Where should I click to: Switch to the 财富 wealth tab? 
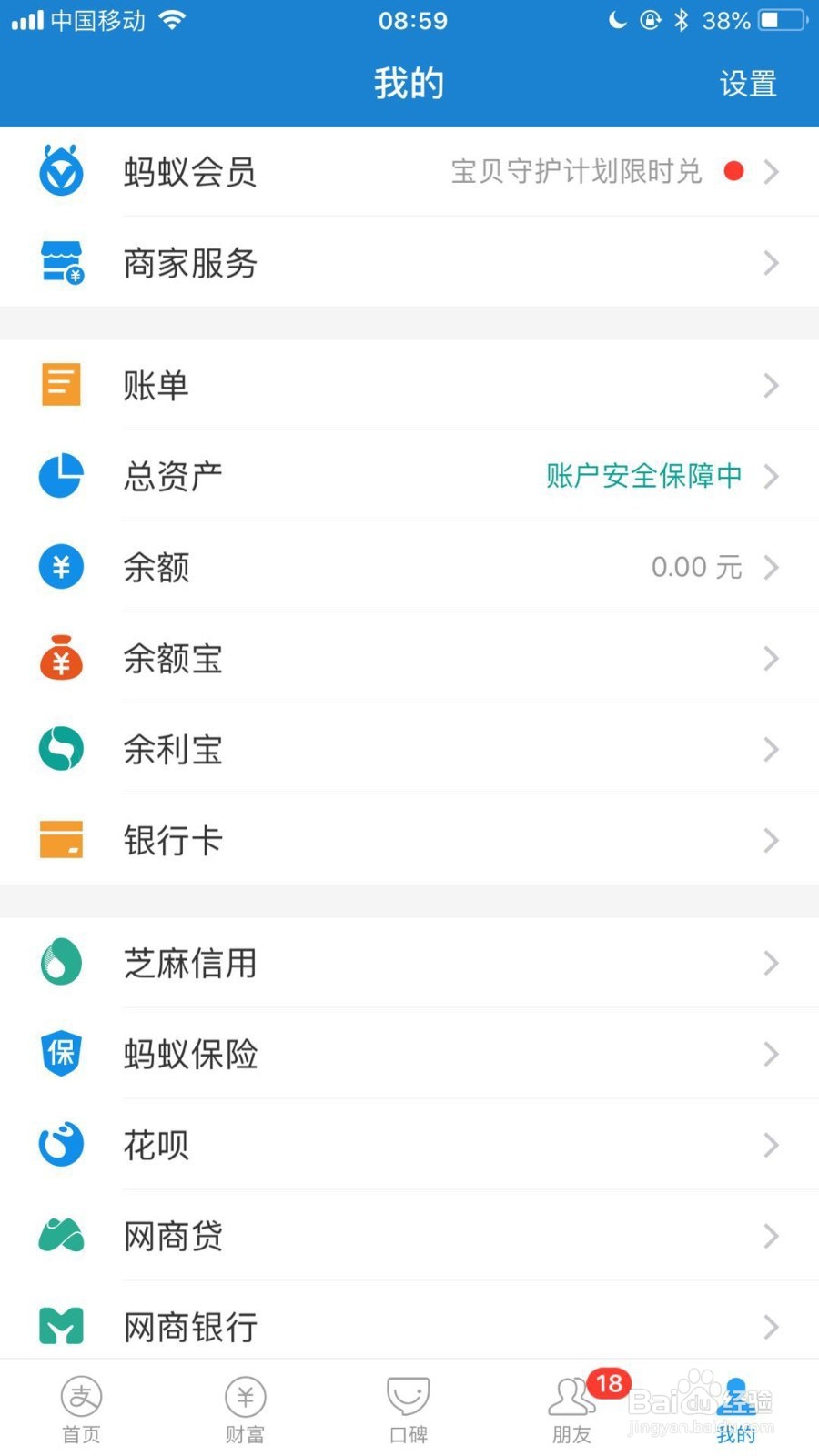click(x=245, y=1406)
